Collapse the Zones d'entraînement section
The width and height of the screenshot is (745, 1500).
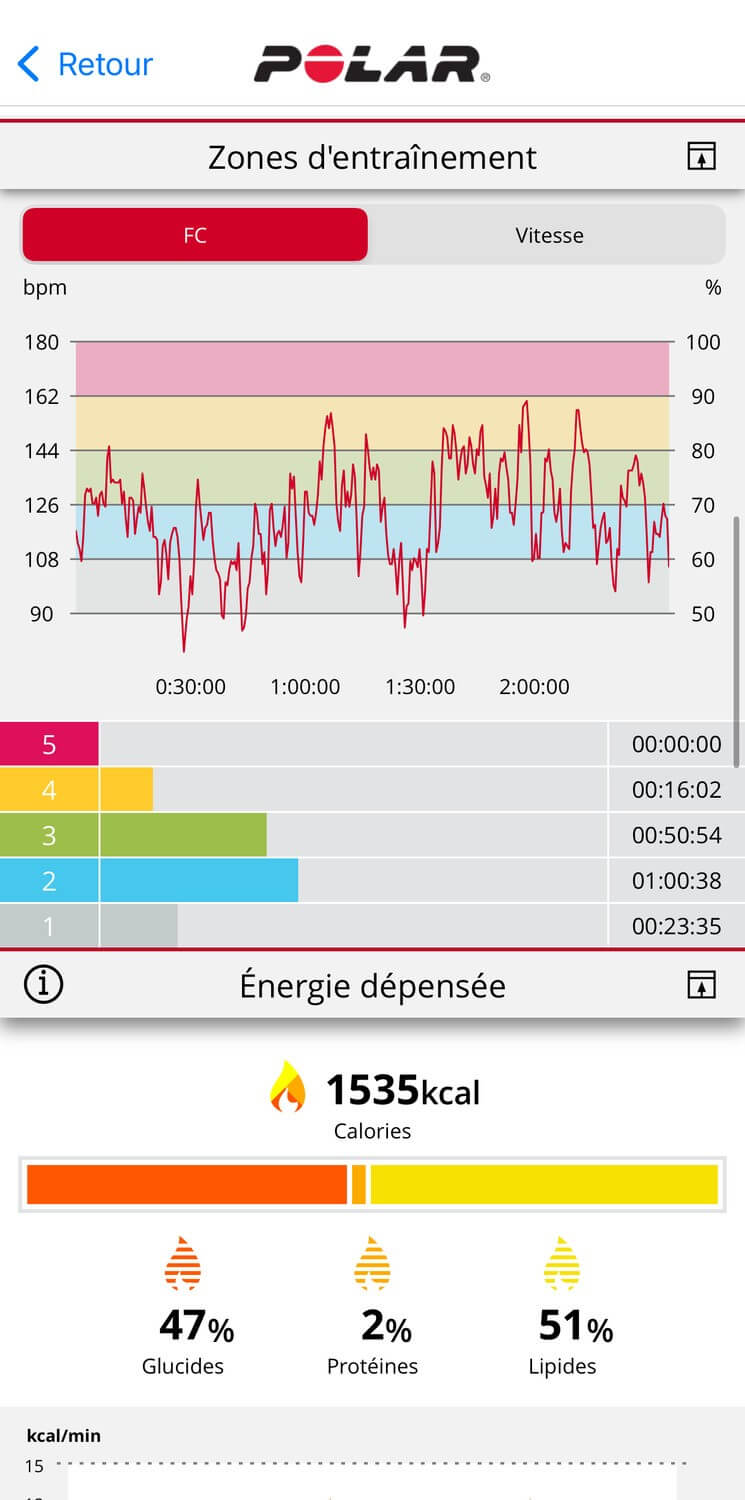pos(702,156)
